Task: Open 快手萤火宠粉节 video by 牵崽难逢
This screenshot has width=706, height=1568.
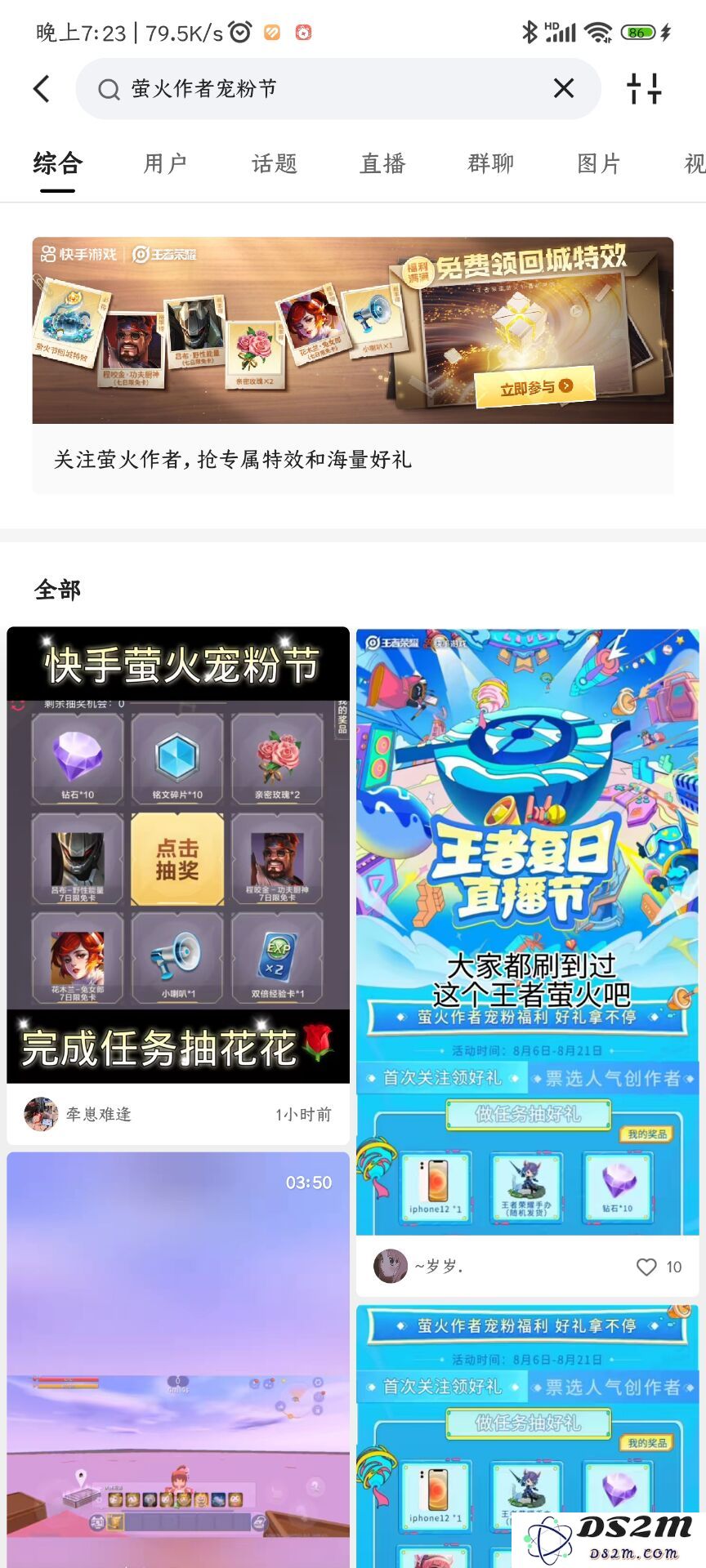Action: [x=178, y=854]
